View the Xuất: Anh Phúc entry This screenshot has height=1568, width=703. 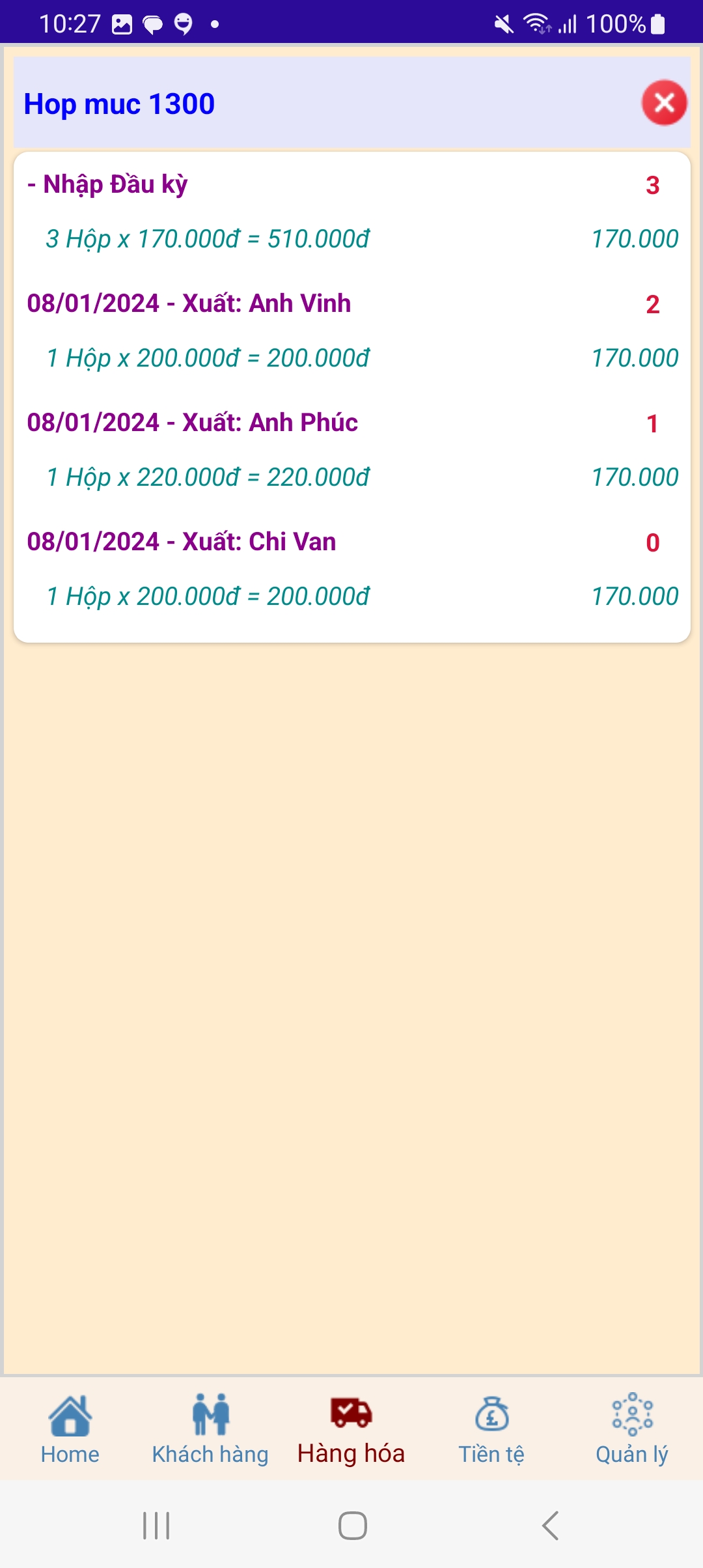click(x=192, y=423)
